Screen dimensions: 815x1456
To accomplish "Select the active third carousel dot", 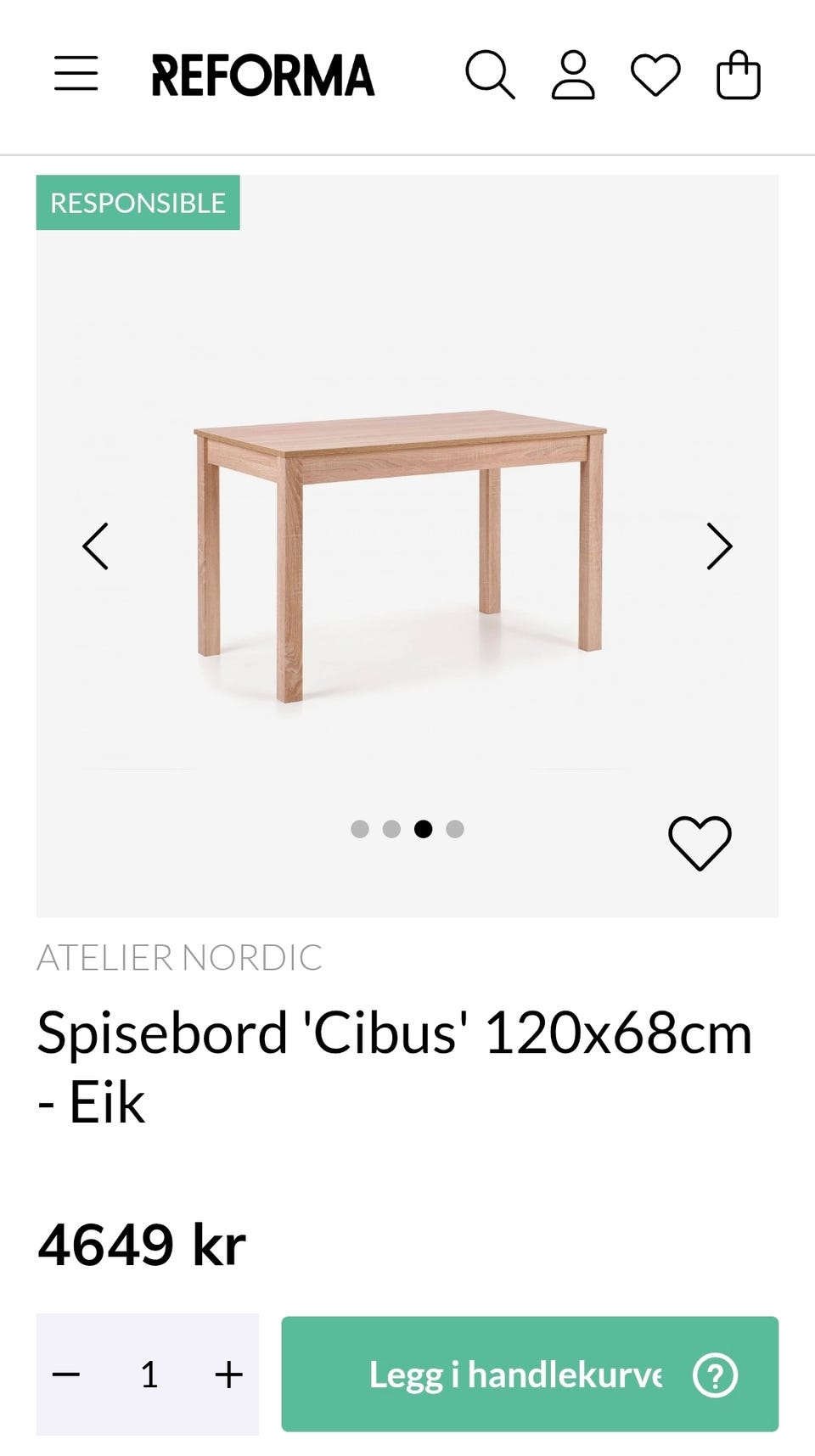I will pyautogui.click(x=424, y=829).
